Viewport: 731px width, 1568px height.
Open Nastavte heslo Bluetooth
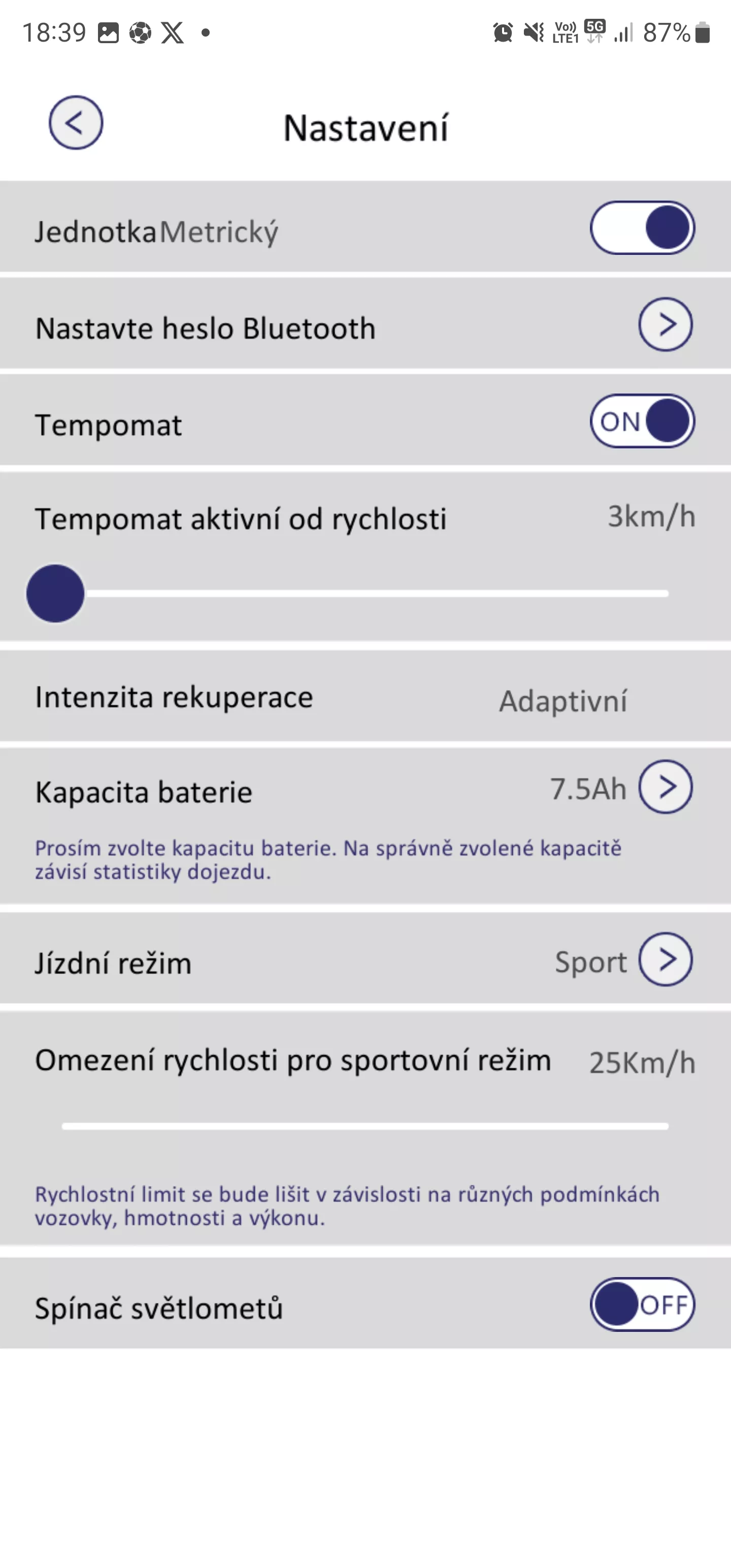click(666, 324)
